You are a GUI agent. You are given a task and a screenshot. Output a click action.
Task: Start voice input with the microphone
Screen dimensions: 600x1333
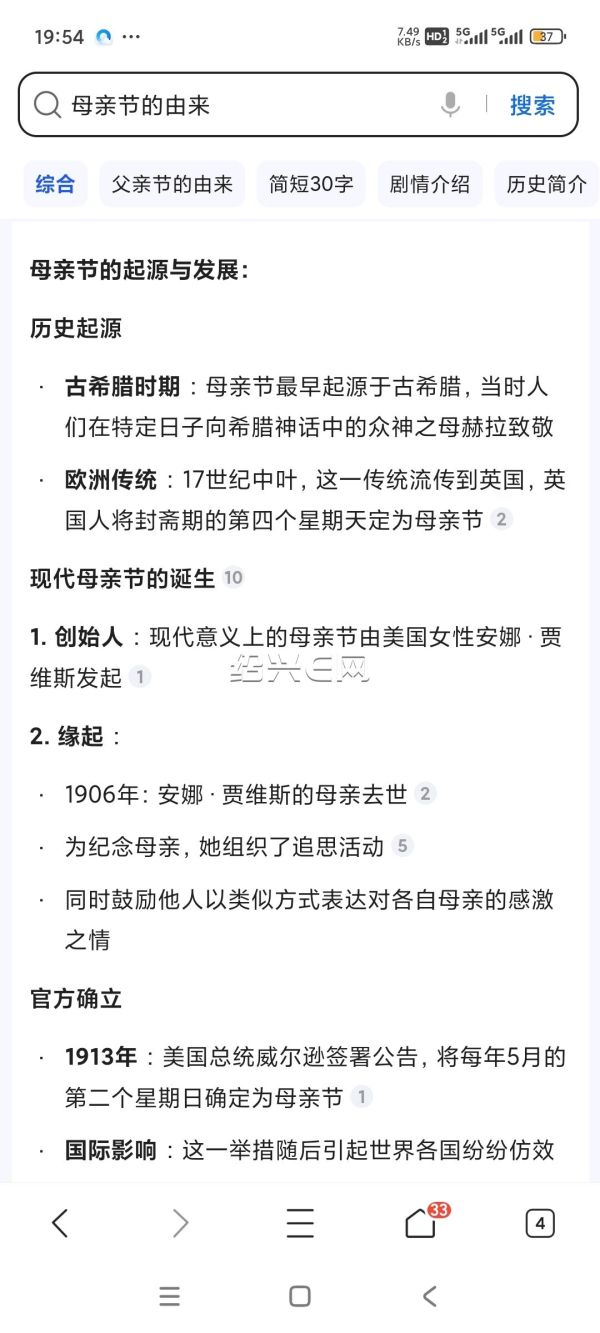tap(450, 105)
